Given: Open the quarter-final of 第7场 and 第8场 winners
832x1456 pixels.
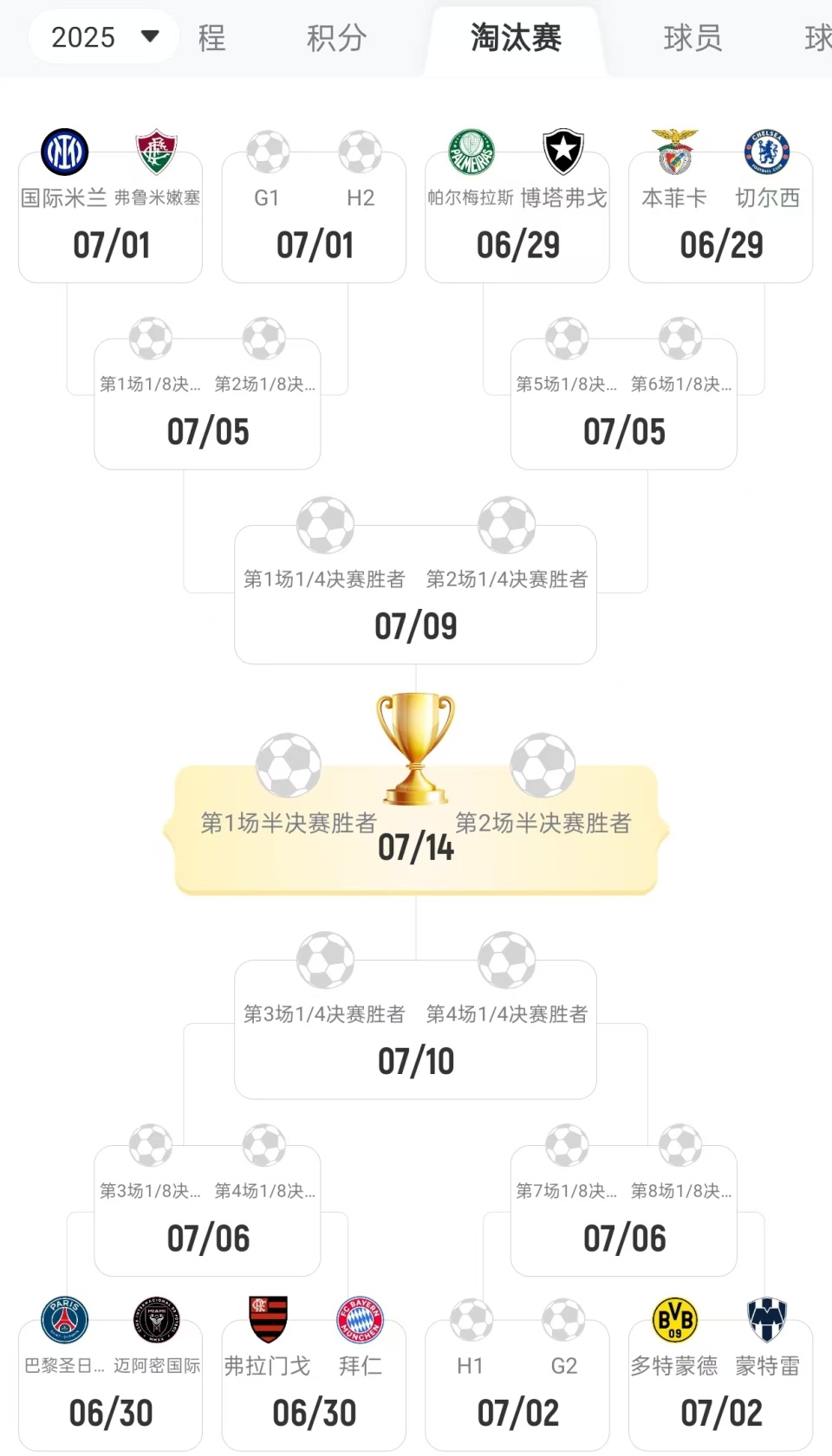Looking at the screenshot, I should click(x=624, y=1211).
